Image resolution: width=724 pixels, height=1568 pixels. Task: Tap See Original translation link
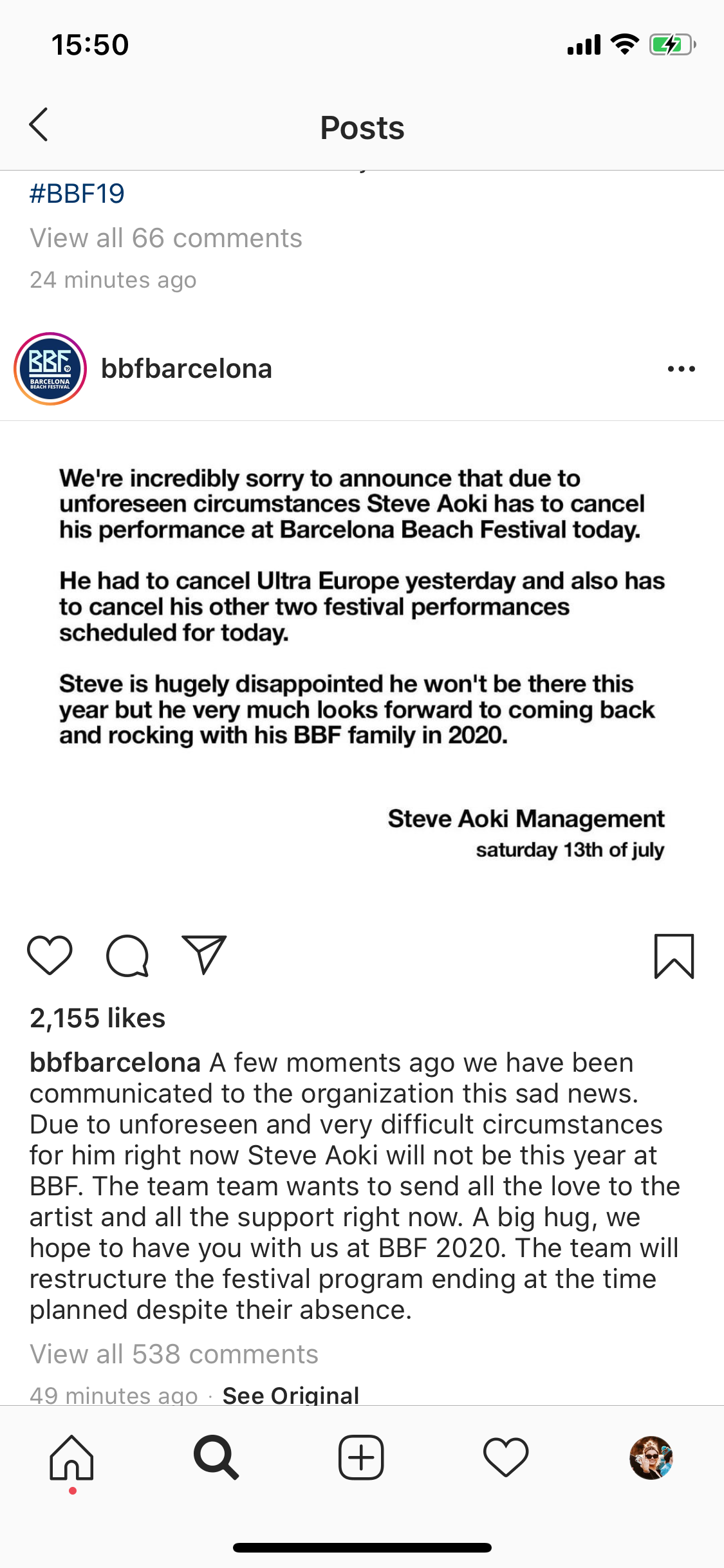click(x=290, y=1394)
